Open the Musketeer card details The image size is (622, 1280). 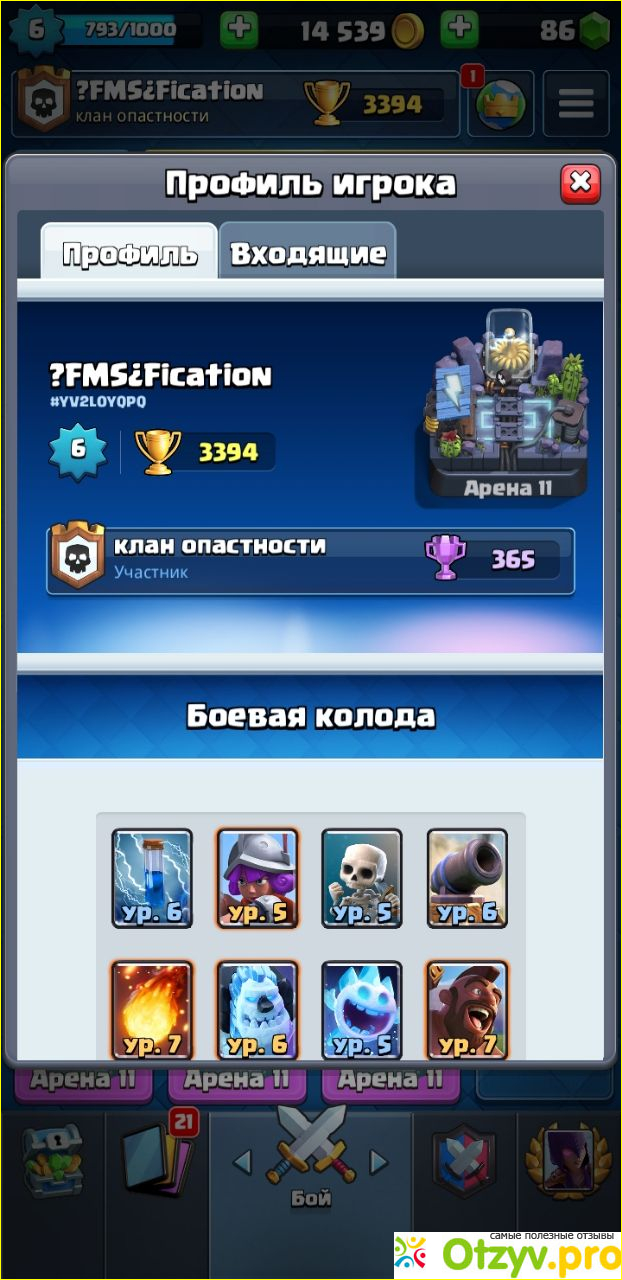point(257,878)
